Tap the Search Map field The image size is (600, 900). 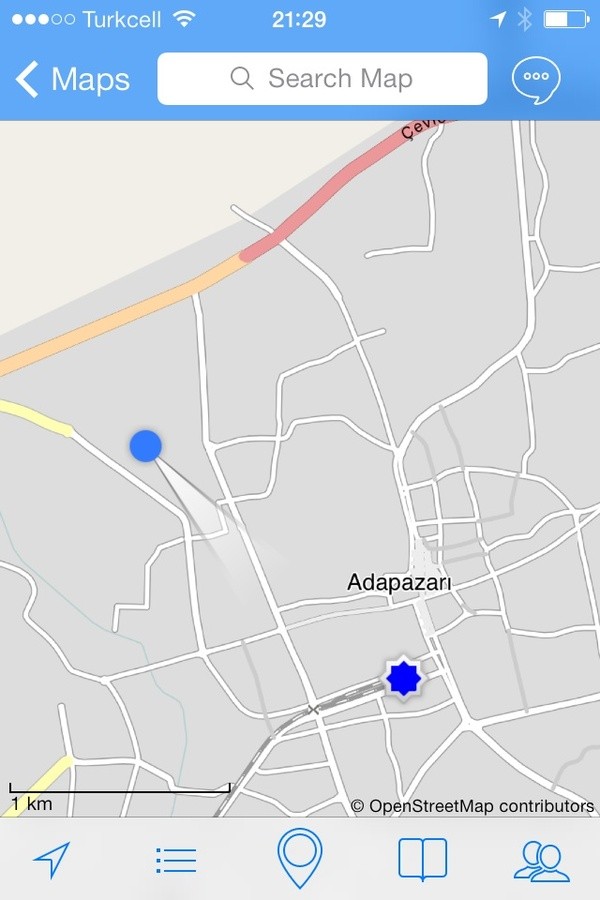point(322,79)
